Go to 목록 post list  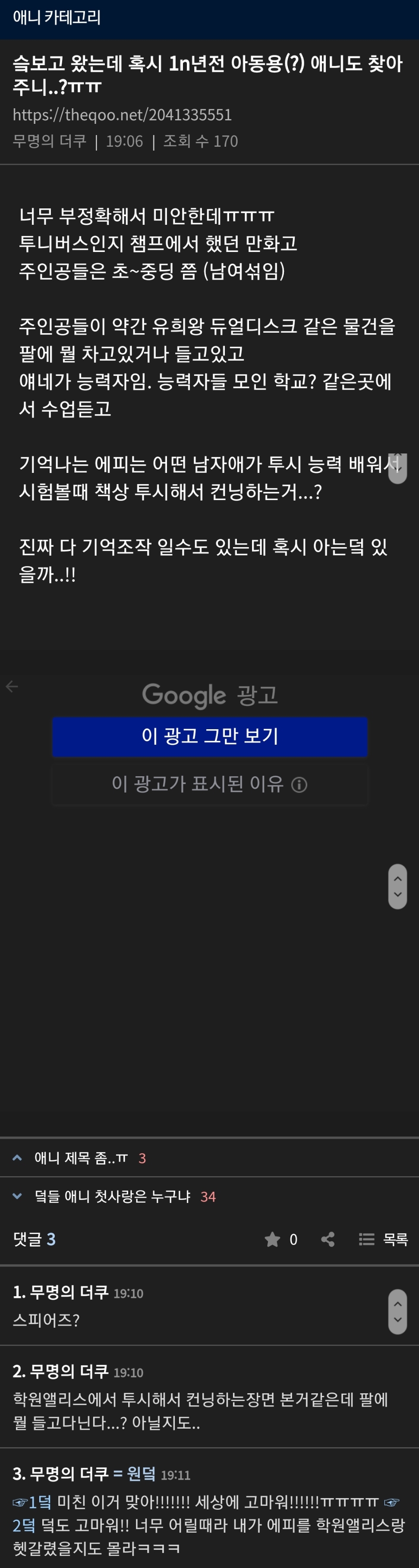[x=383, y=1239]
